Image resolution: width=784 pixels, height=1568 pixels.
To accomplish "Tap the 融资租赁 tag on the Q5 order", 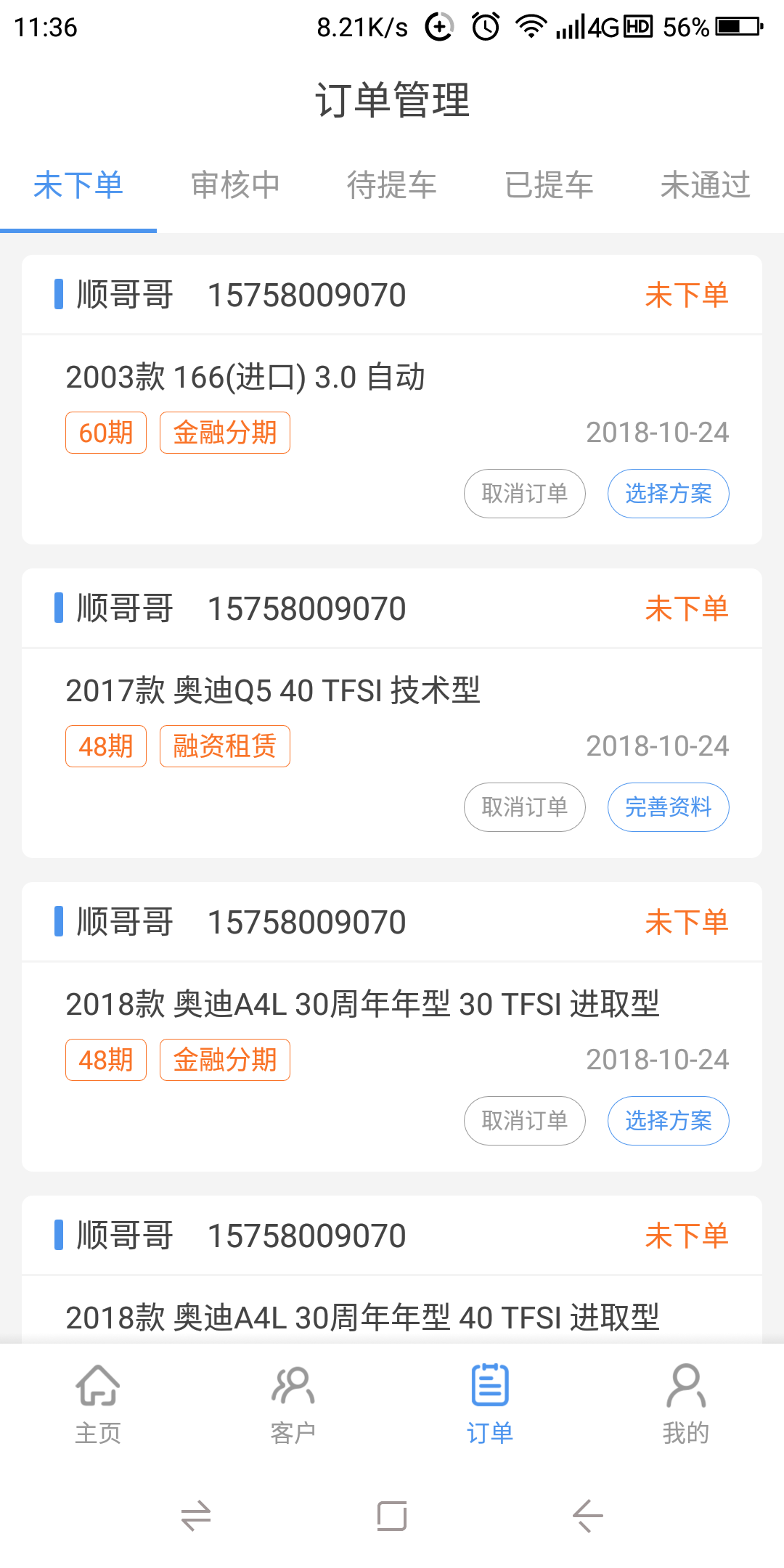I will [224, 746].
